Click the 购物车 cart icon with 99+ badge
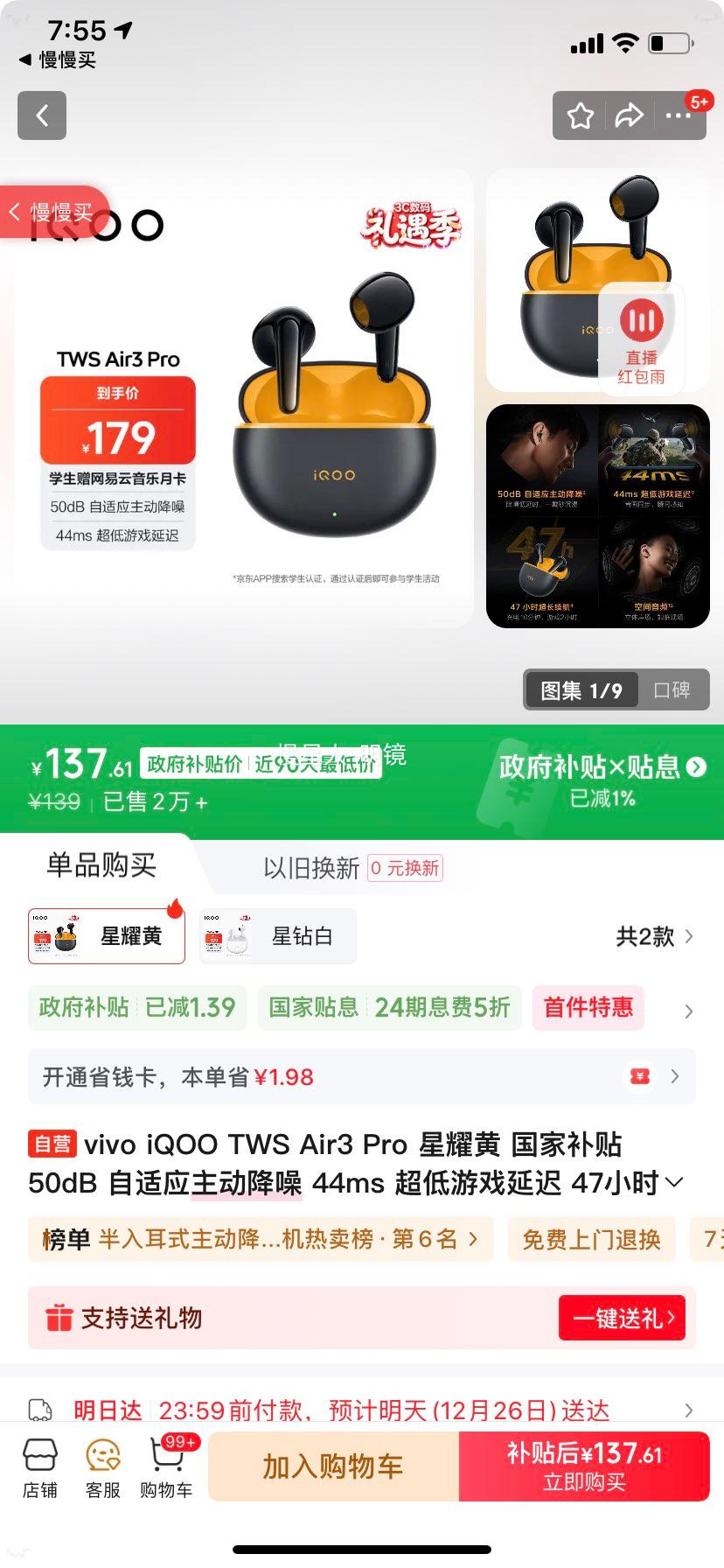Image resolution: width=724 pixels, height=1568 pixels. pos(166,1466)
